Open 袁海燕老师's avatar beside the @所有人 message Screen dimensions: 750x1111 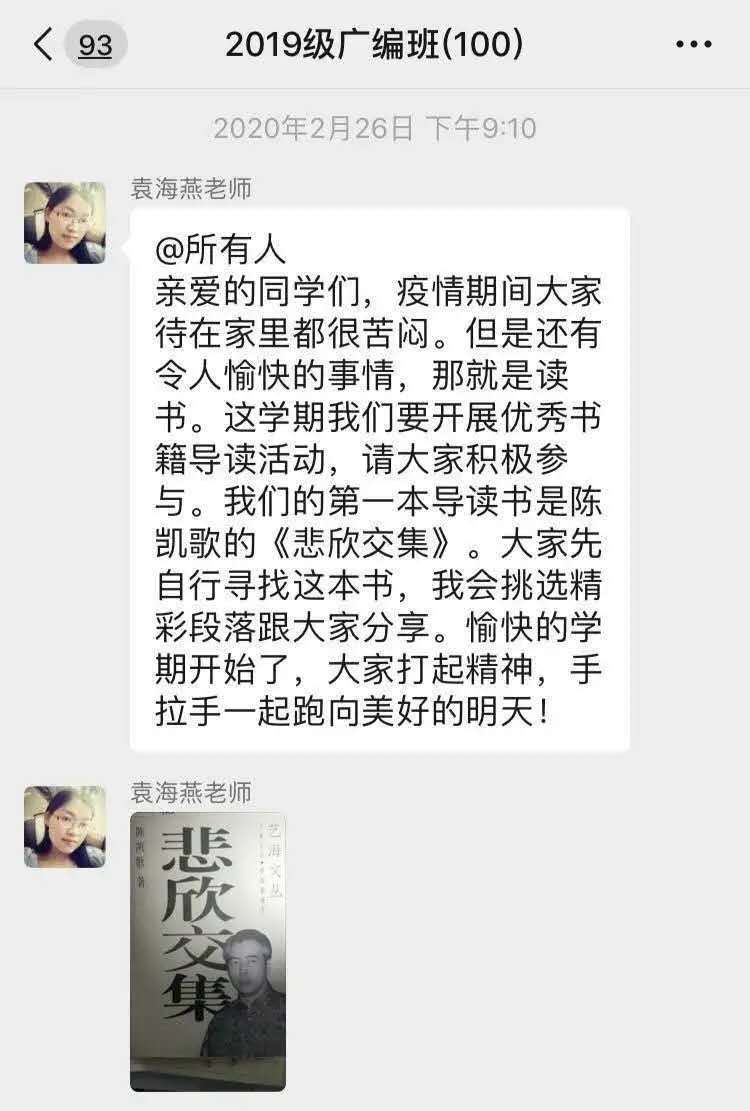[65, 223]
